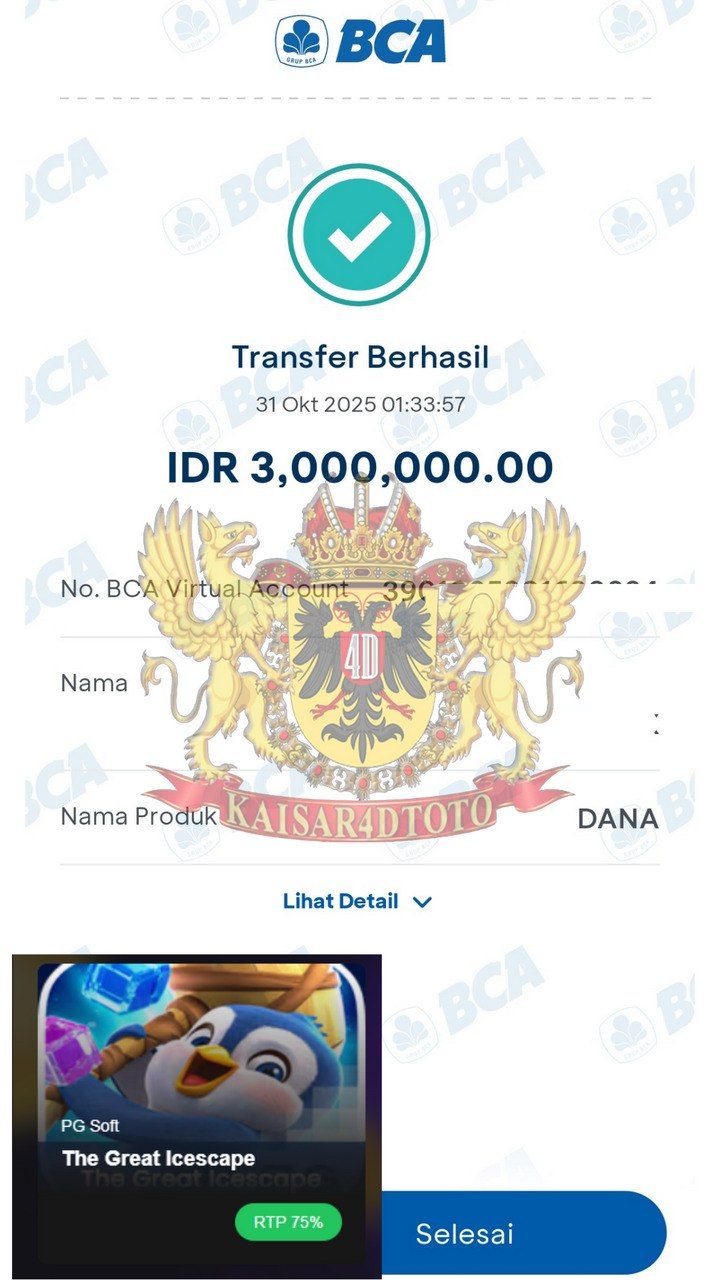Open the No. BCA Virtual Account row
The image size is (720, 1280).
click(360, 590)
